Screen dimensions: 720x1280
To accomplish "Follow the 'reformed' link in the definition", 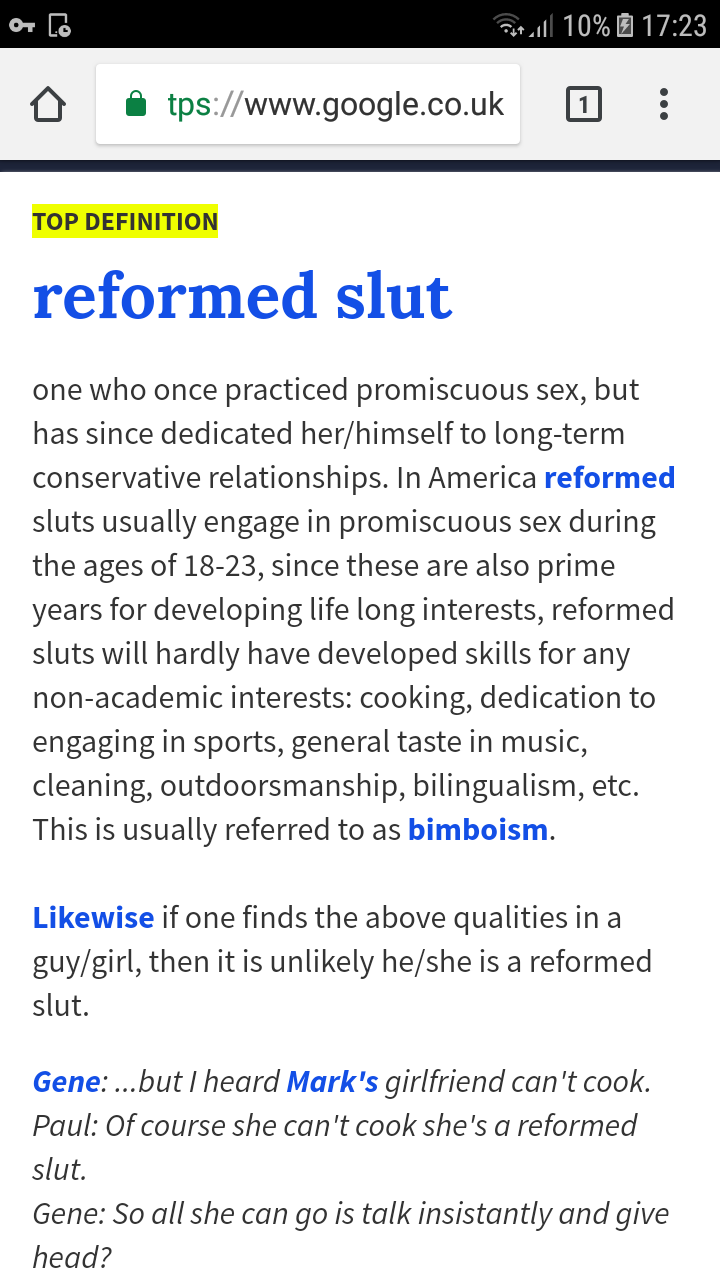I will [609, 478].
